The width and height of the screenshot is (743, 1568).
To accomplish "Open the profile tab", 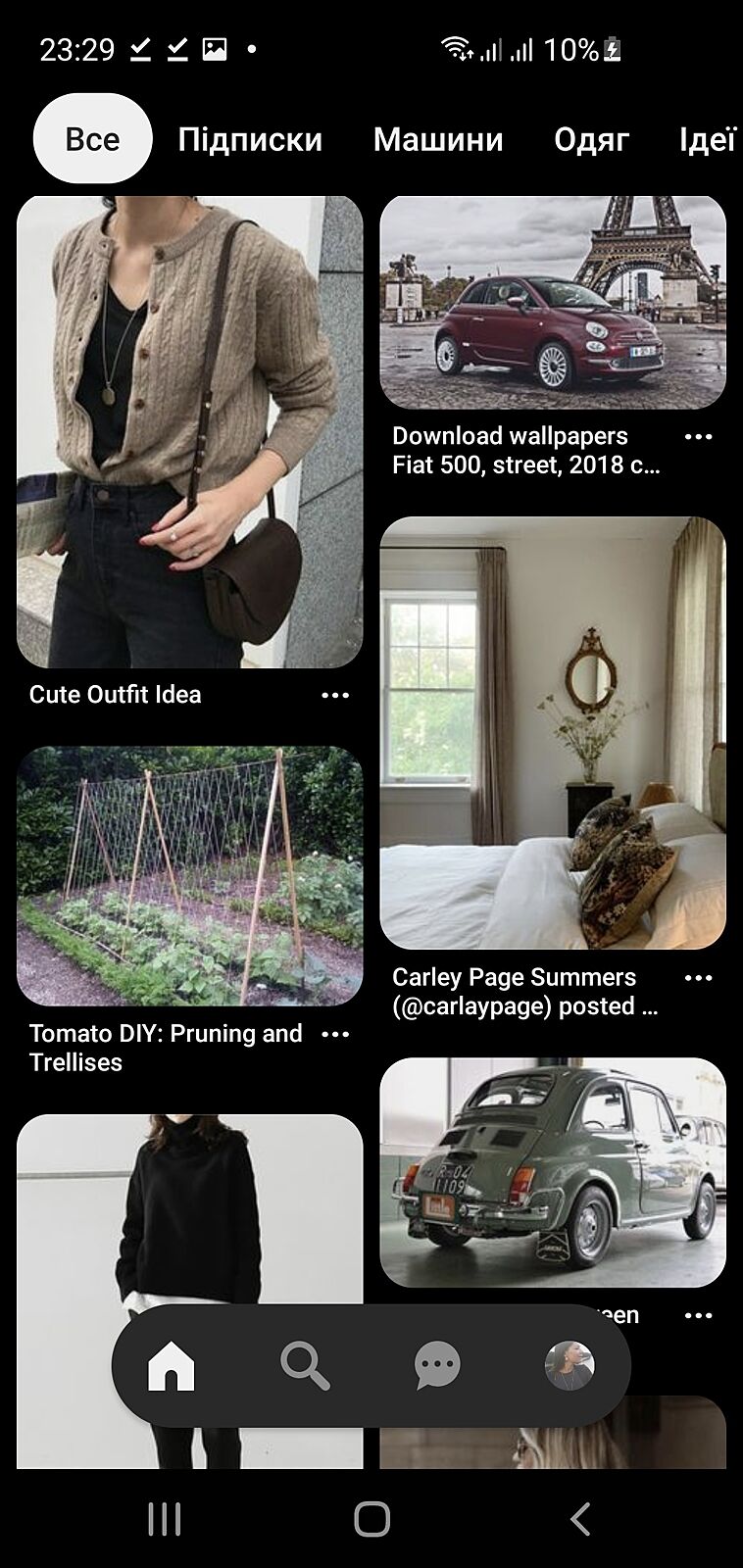I will 569,1365.
